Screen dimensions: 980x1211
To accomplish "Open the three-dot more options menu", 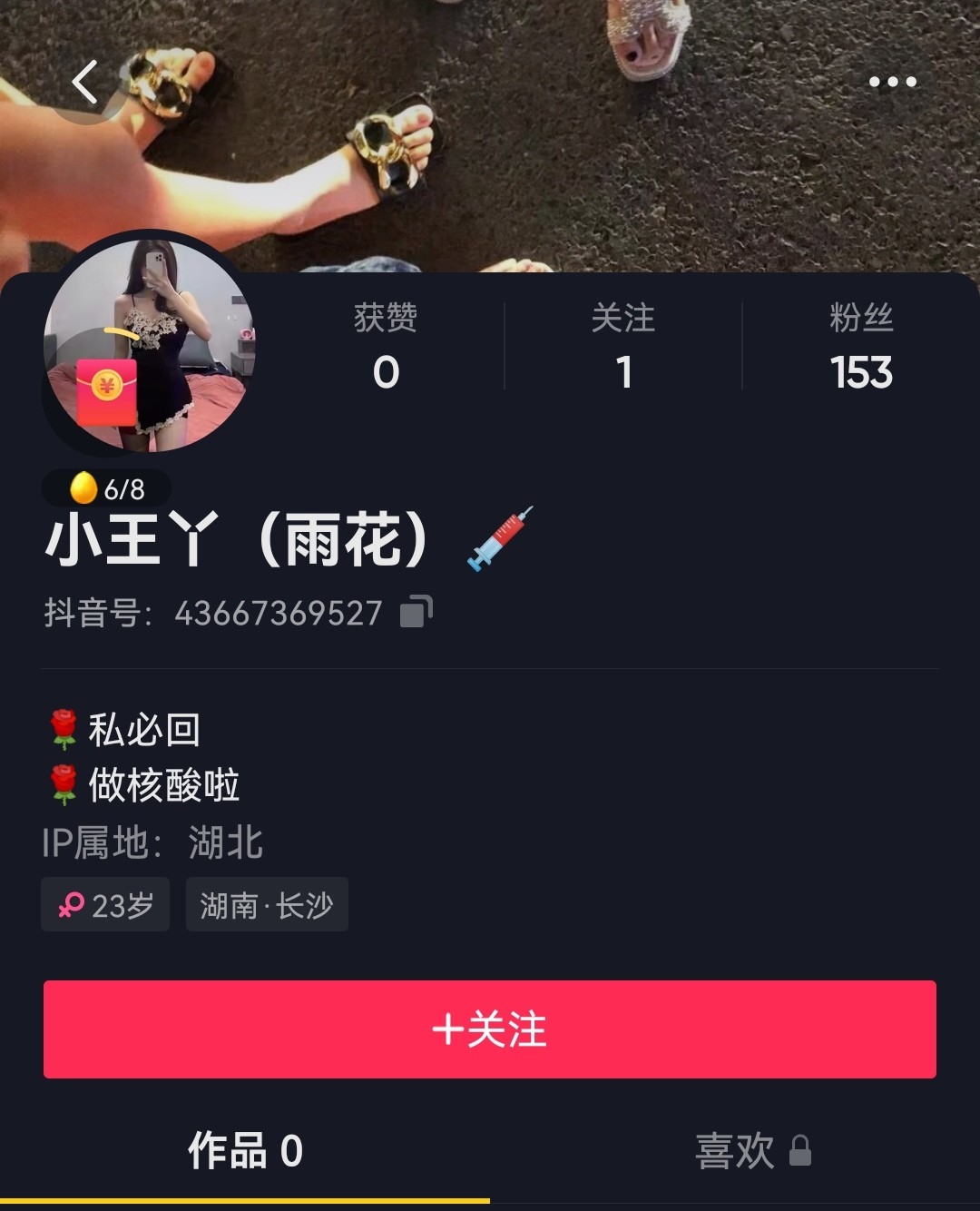I will [892, 83].
